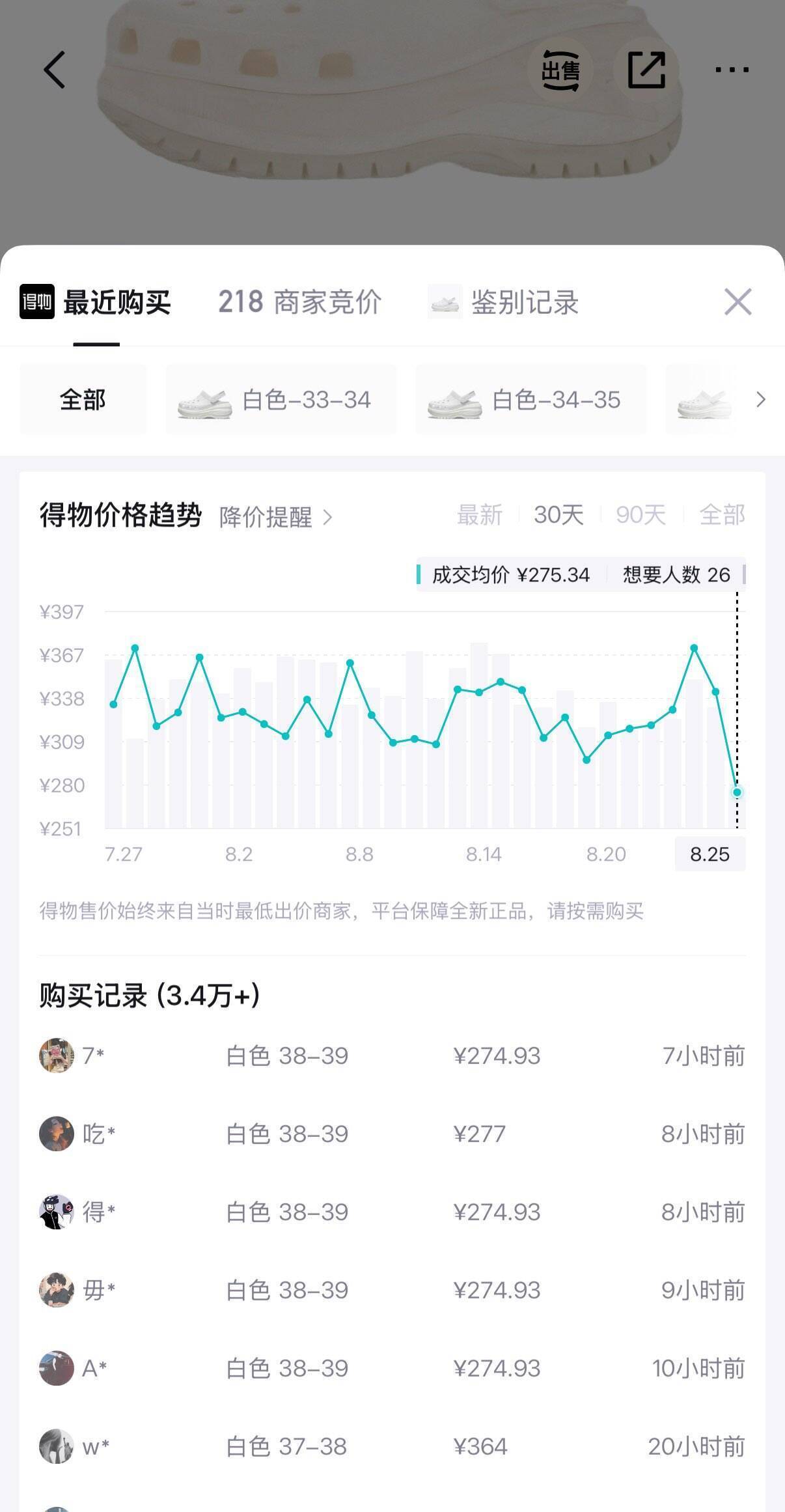Image resolution: width=785 pixels, height=1512 pixels.
Task: Select the 全部 size filter chip
Action: 83,399
